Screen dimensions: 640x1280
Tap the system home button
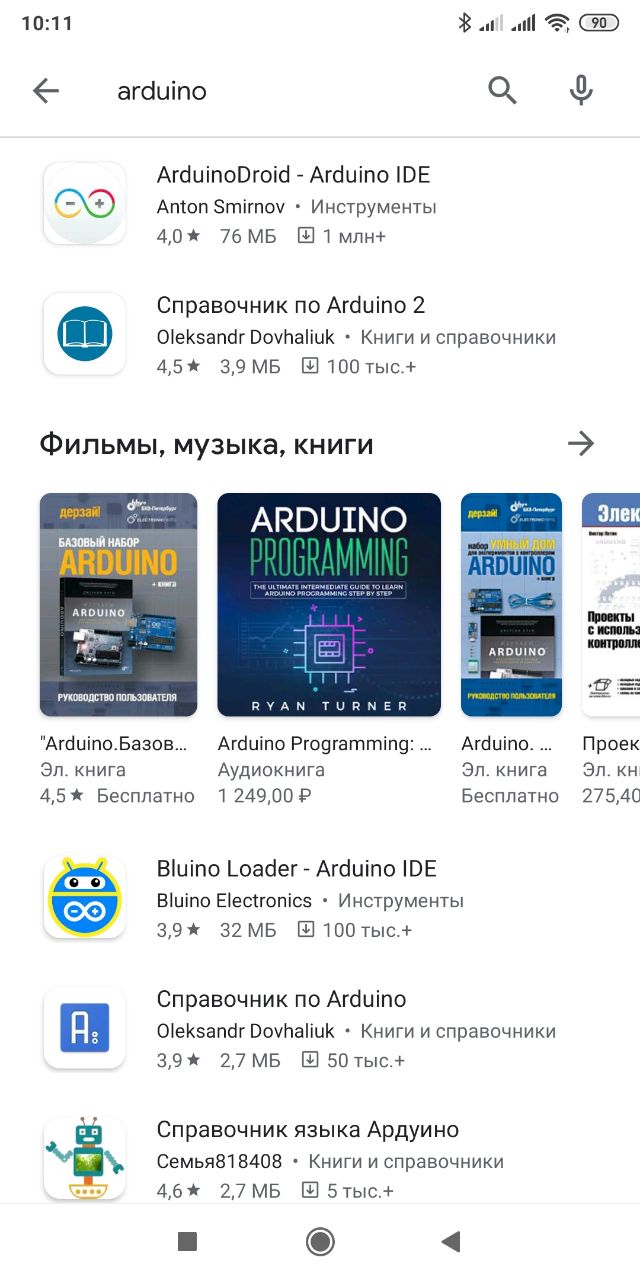[320, 1242]
